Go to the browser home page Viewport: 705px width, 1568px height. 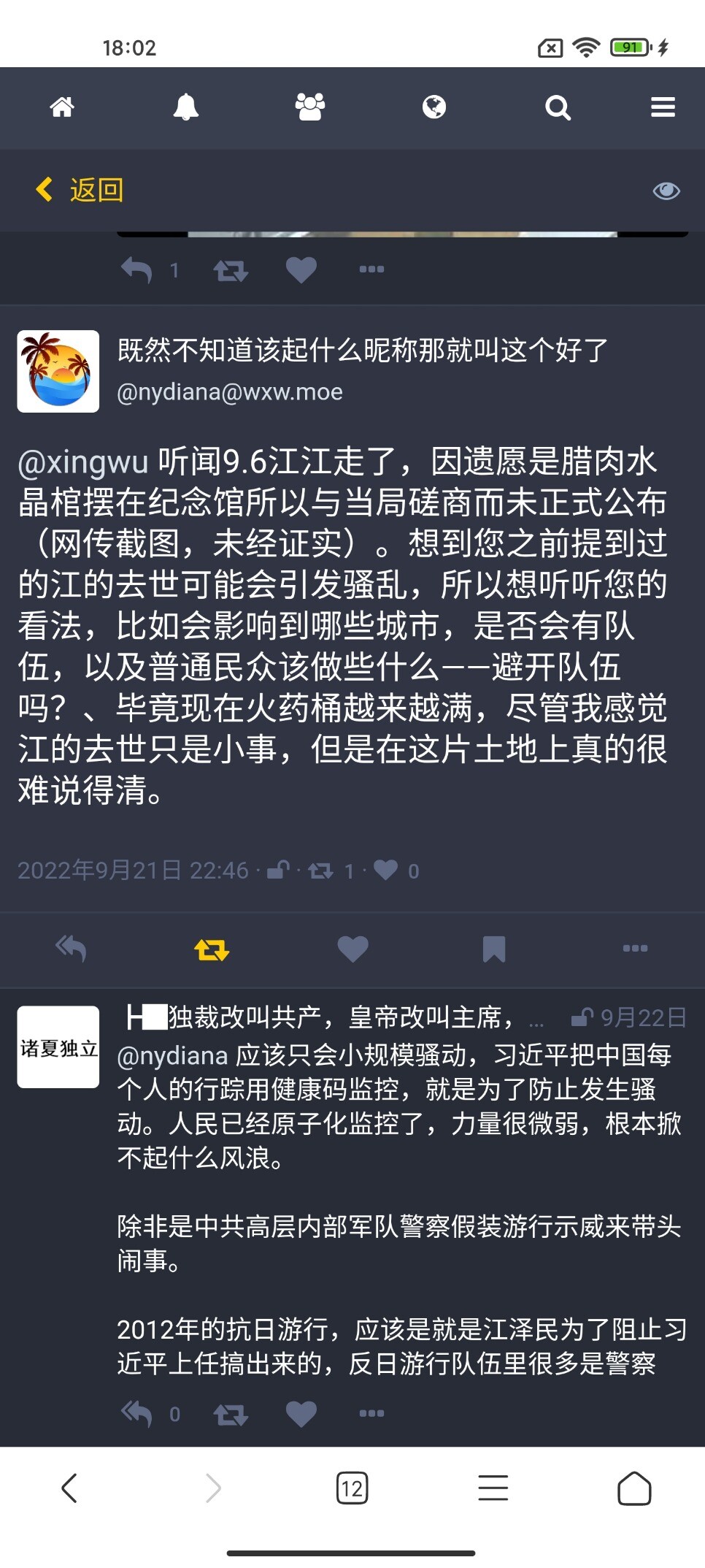(x=633, y=1488)
